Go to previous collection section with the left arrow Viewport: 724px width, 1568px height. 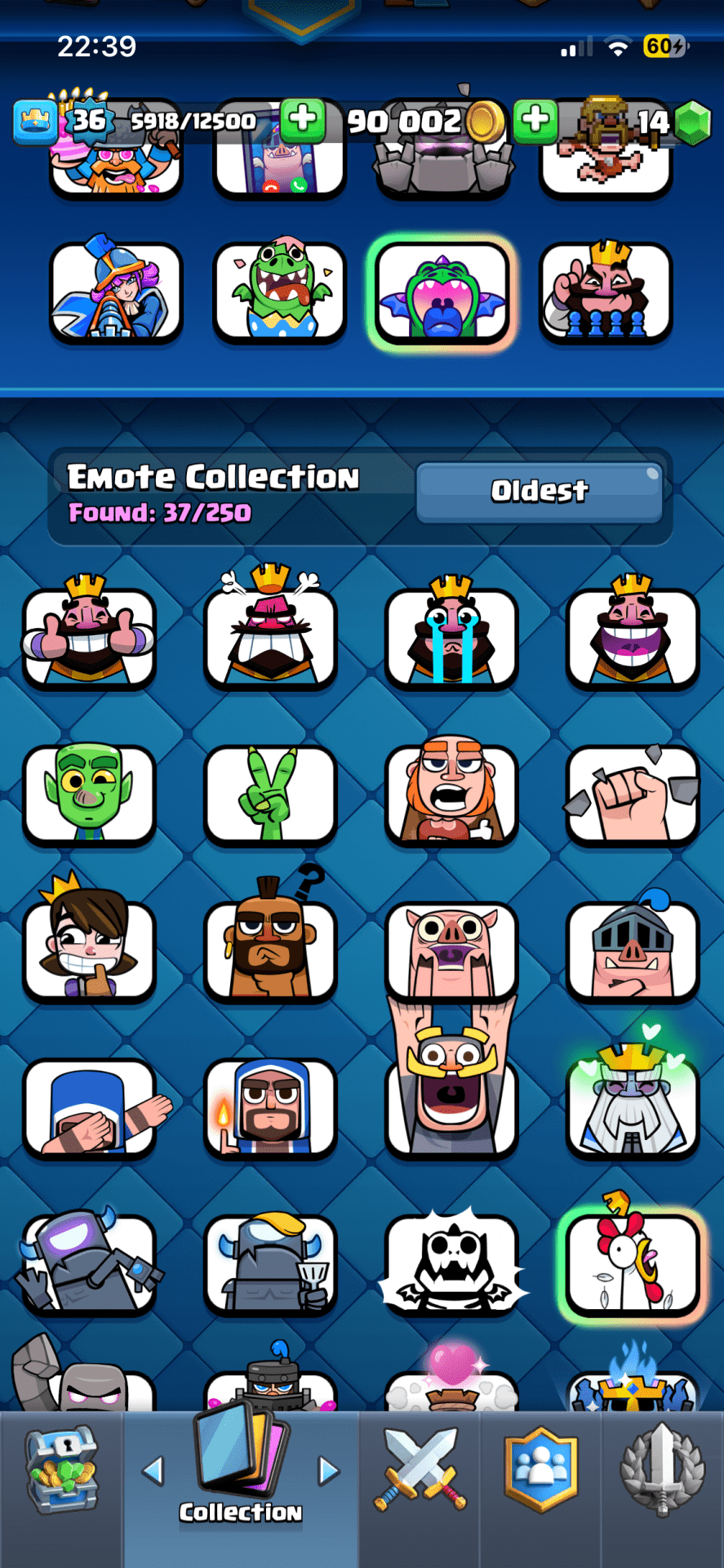(153, 1471)
